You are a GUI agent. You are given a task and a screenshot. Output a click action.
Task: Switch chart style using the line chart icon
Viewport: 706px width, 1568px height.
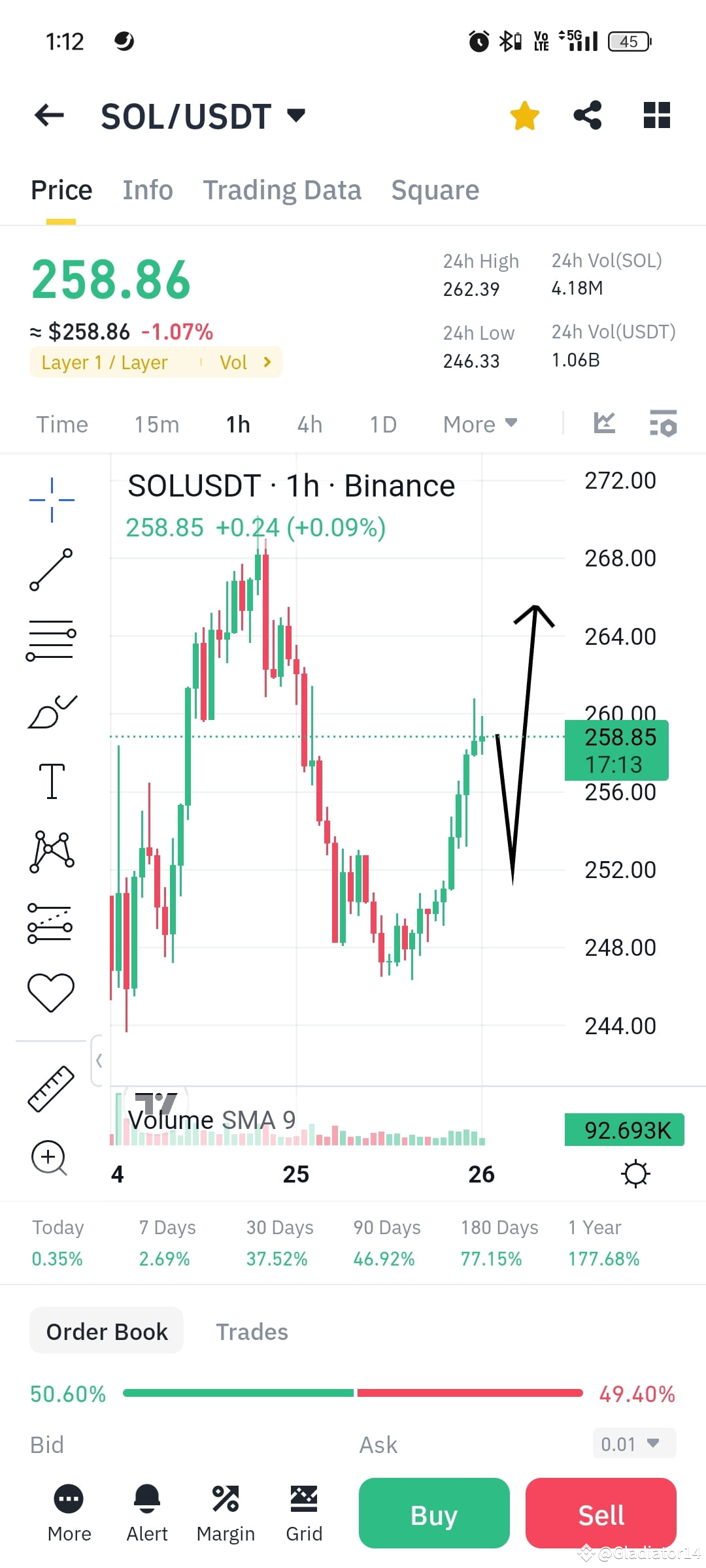(605, 423)
